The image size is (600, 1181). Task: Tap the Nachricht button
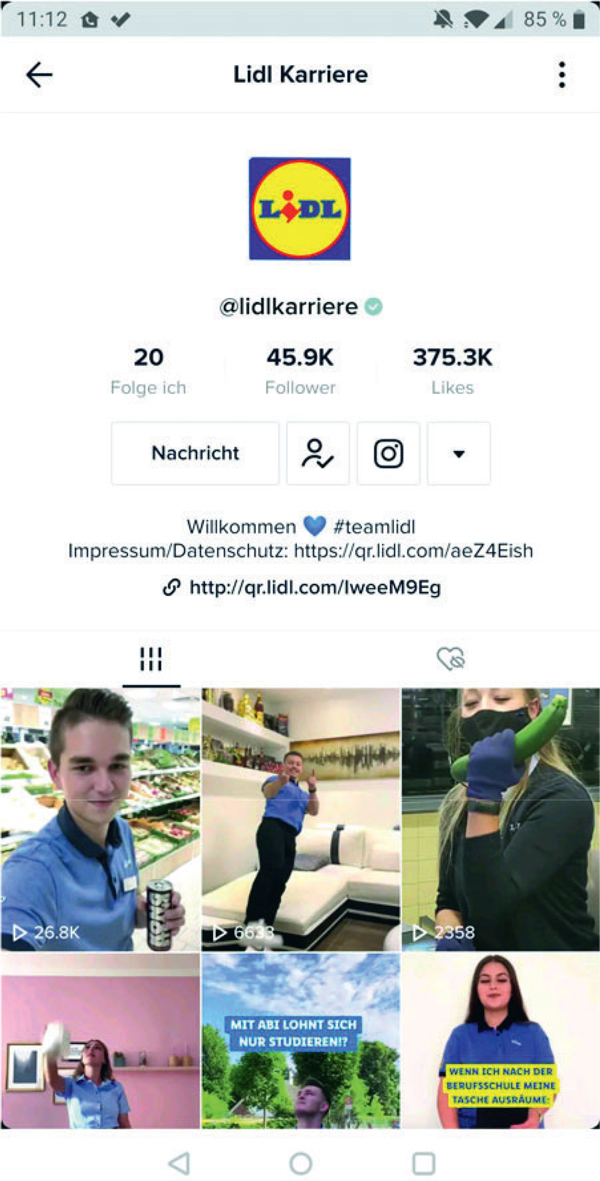195,453
